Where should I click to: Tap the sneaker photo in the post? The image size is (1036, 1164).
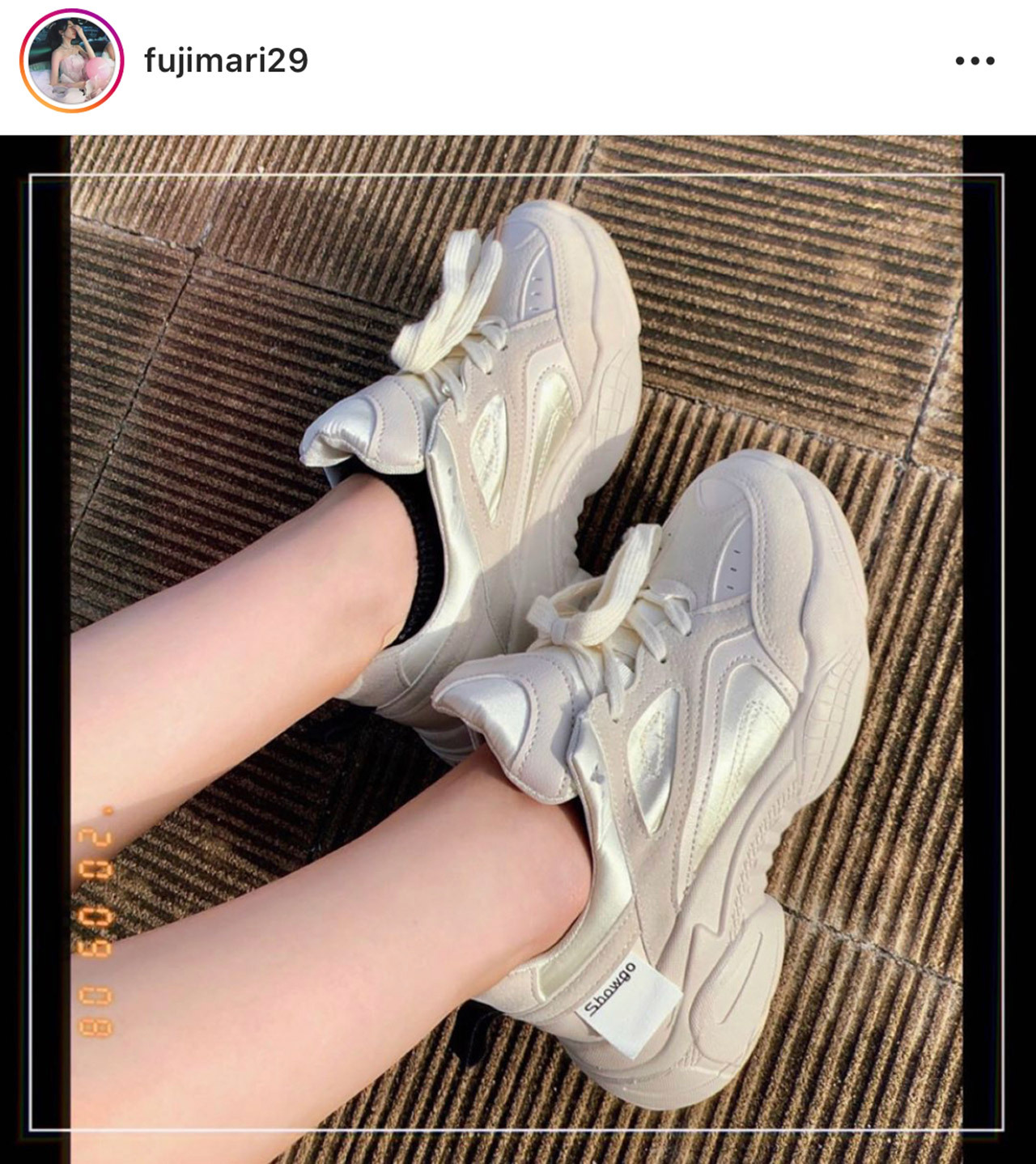[518, 648]
